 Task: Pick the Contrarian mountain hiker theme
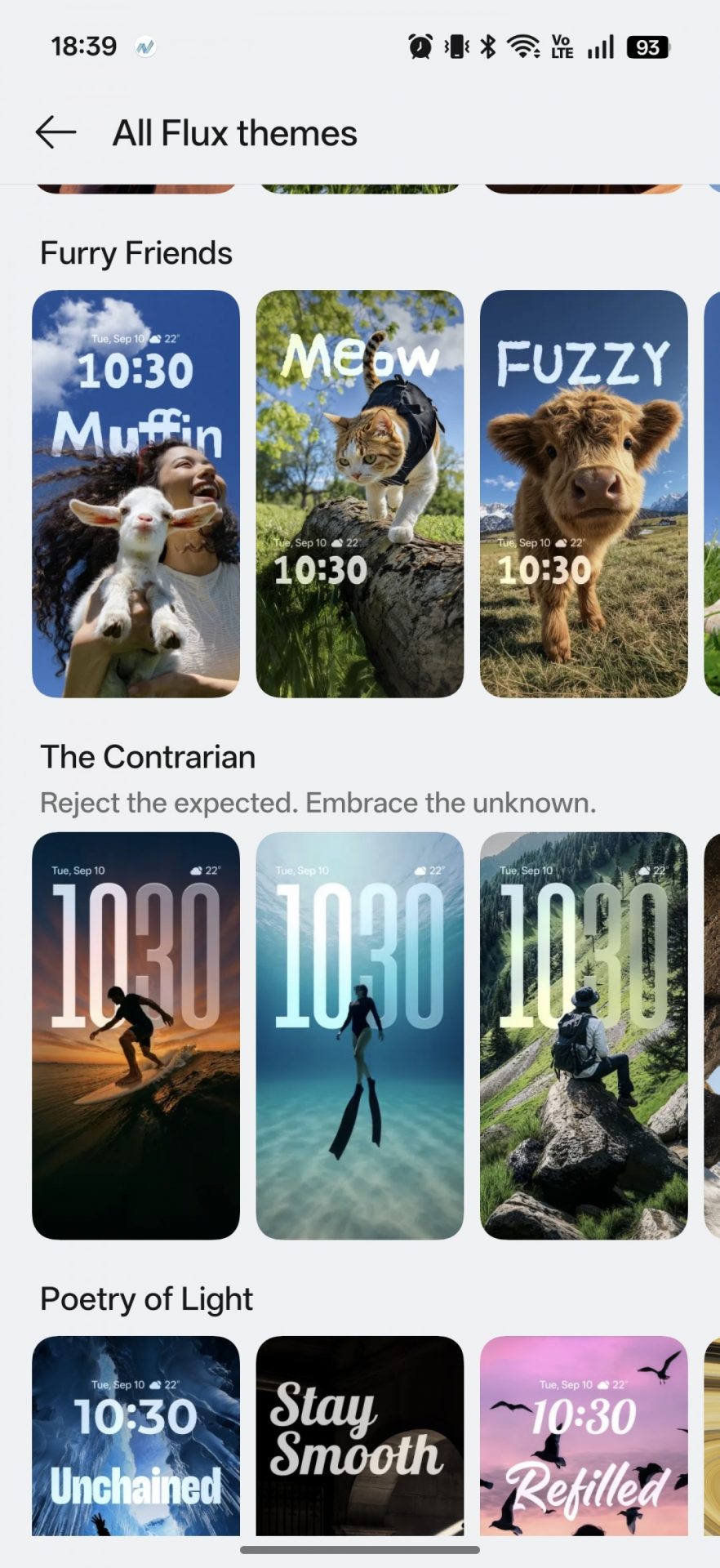[584, 1036]
